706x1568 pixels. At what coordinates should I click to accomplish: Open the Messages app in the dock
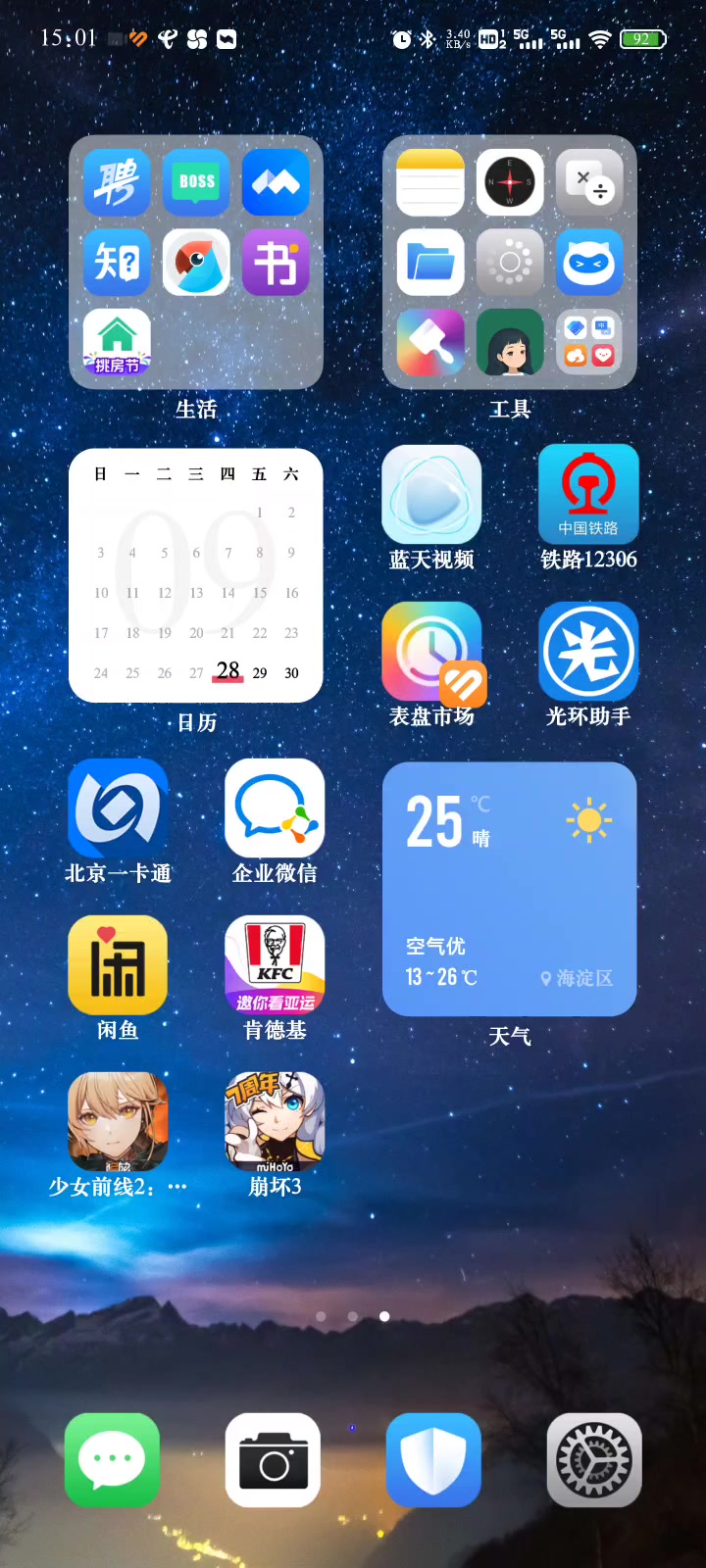click(x=112, y=1460)
